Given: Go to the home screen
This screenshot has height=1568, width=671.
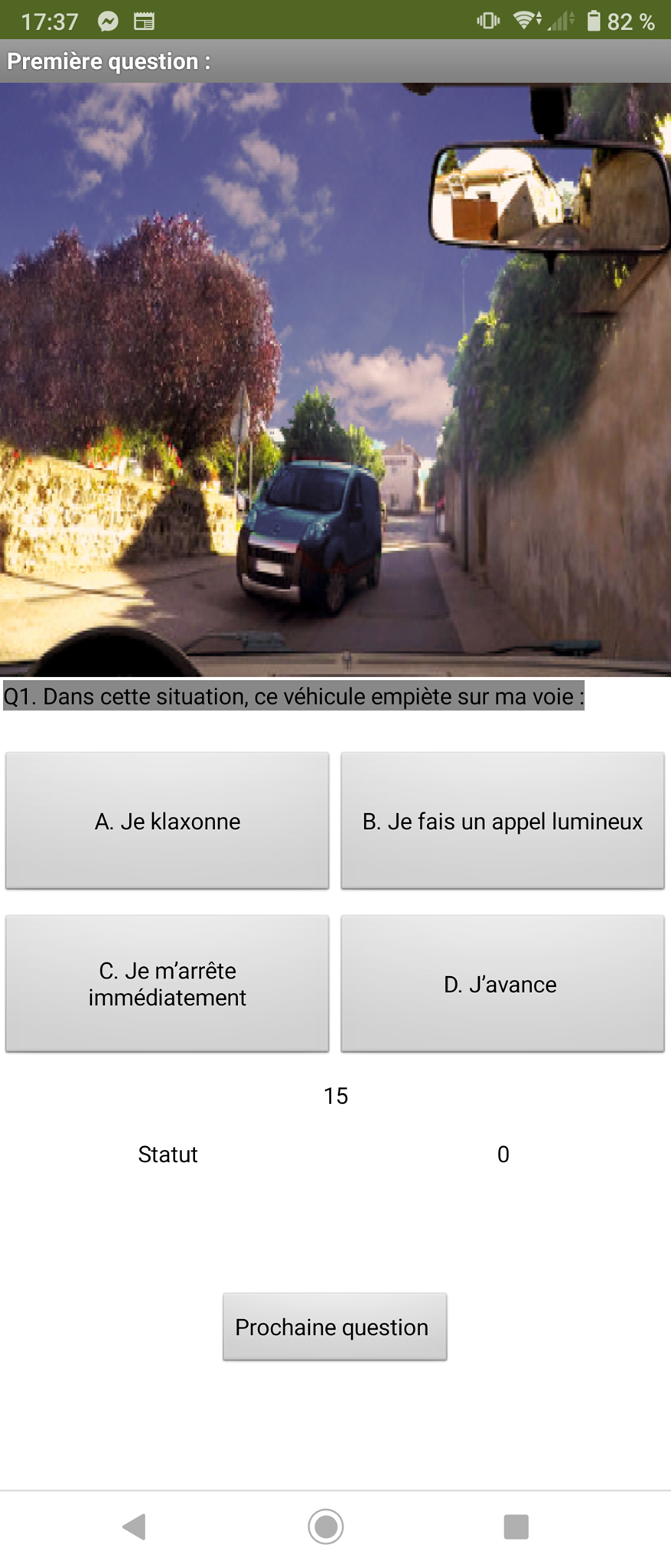Looking at the screenshot, I should coord(326,1526).
